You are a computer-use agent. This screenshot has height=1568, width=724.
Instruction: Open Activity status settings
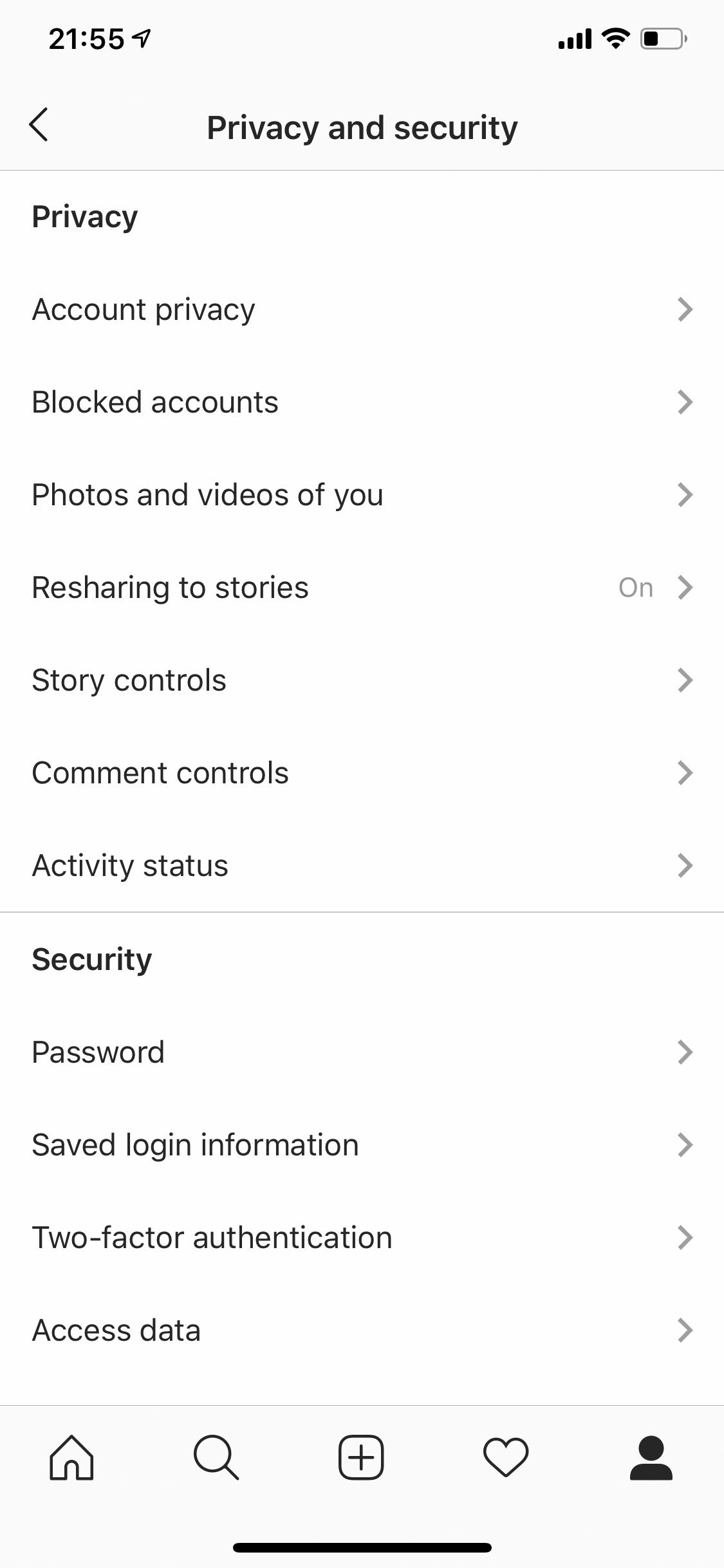pyautogui.click(x=362, y=866)
